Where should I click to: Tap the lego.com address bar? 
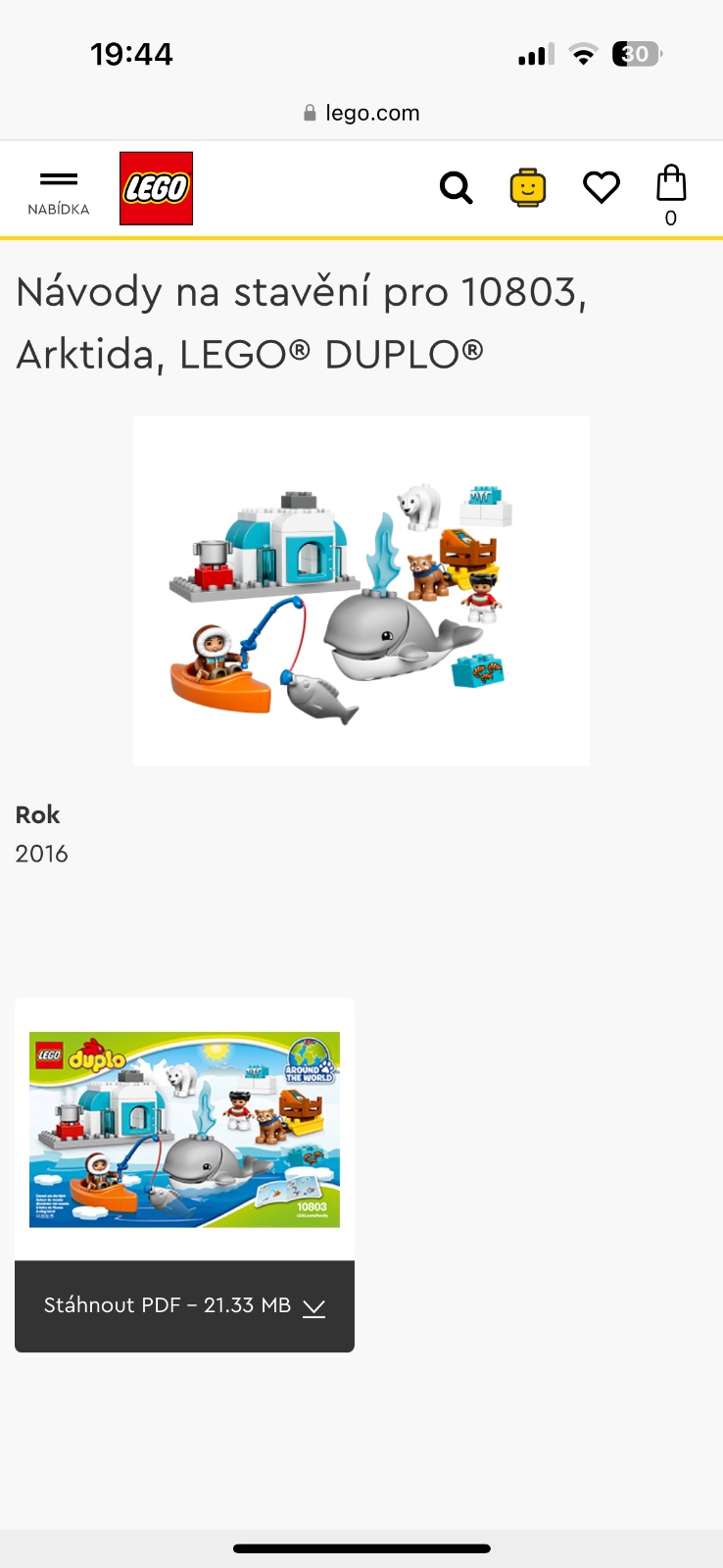[x=361, y=113]
